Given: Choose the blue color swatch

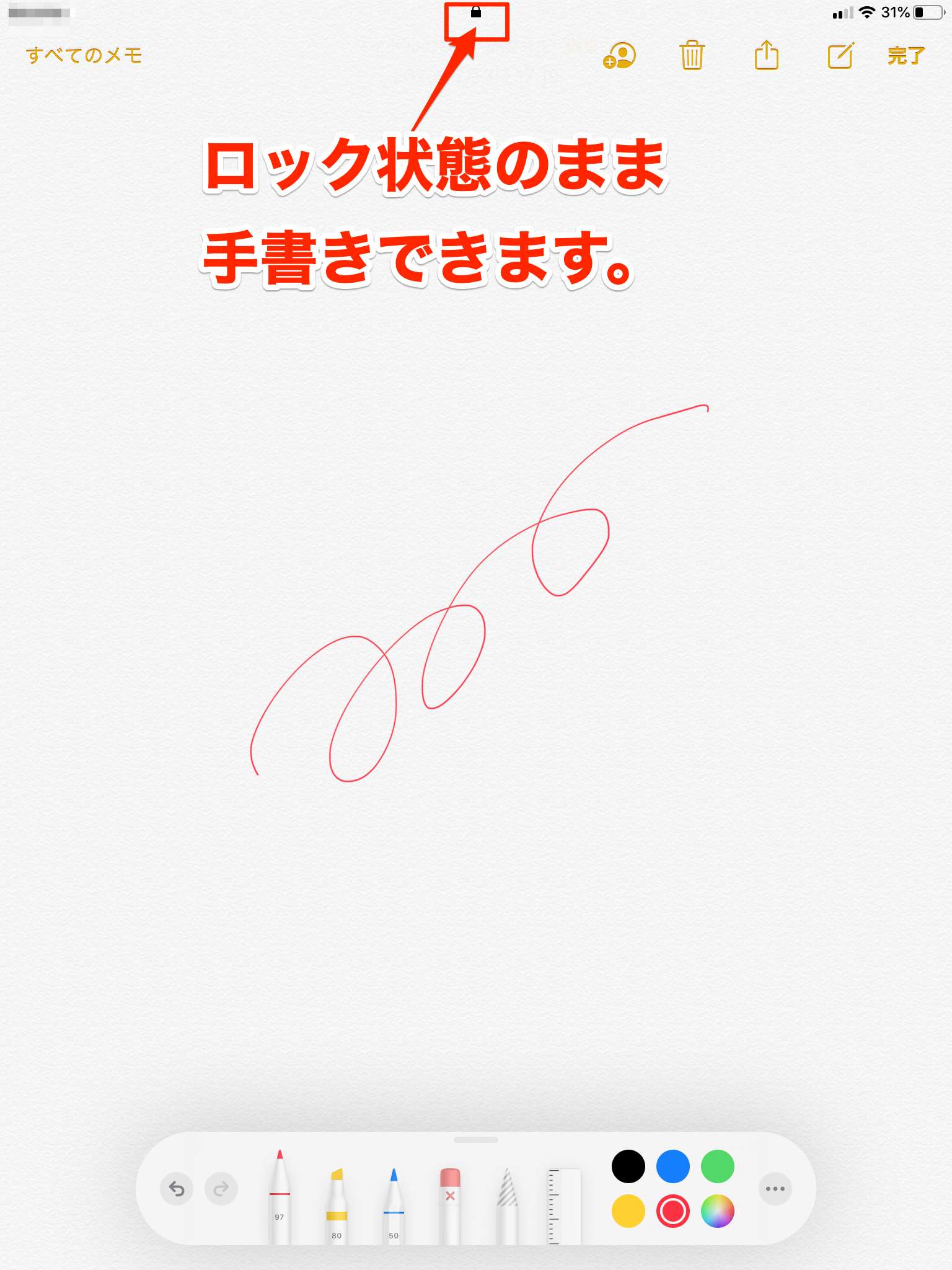Looking at the screenshot, I should pos(672,1166).
